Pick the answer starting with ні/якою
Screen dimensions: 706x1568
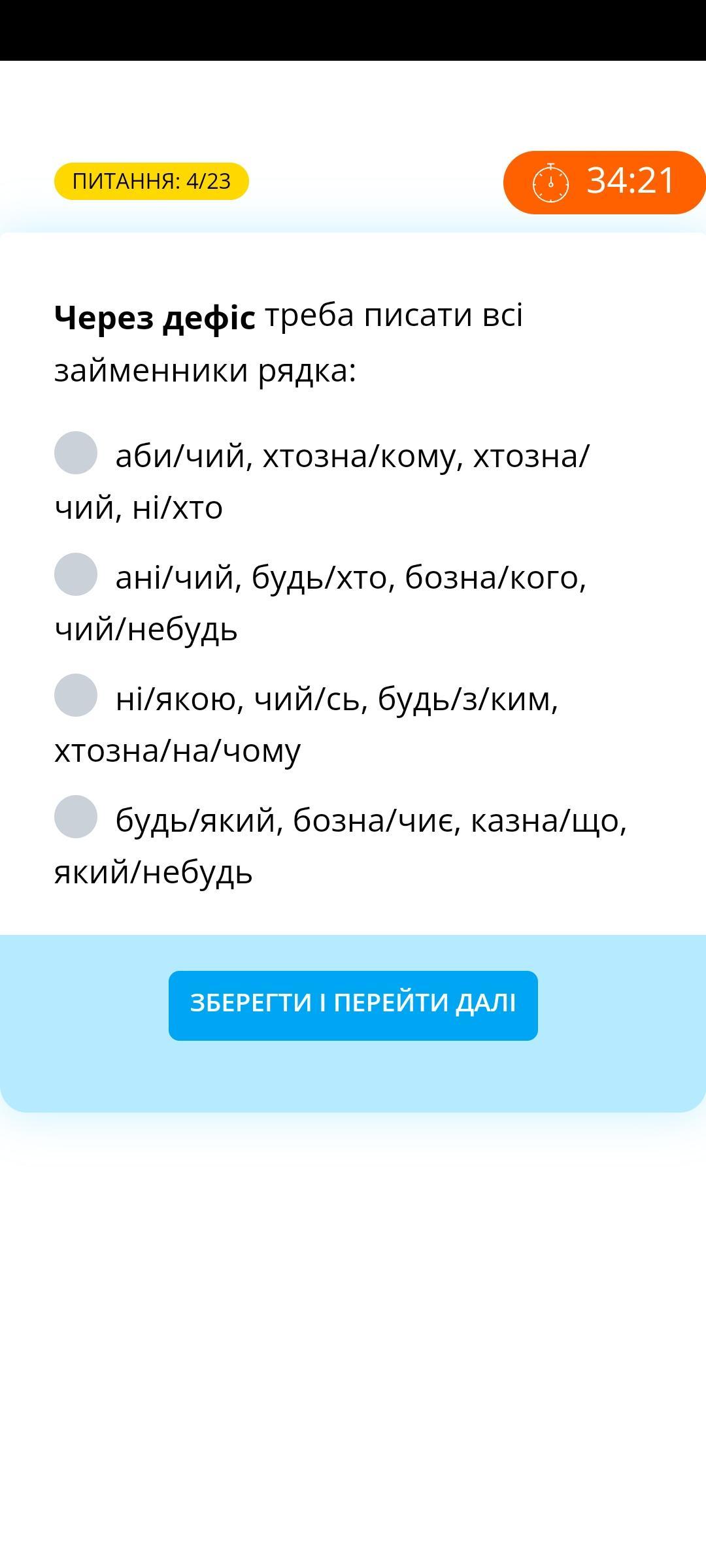click(76, 695)
